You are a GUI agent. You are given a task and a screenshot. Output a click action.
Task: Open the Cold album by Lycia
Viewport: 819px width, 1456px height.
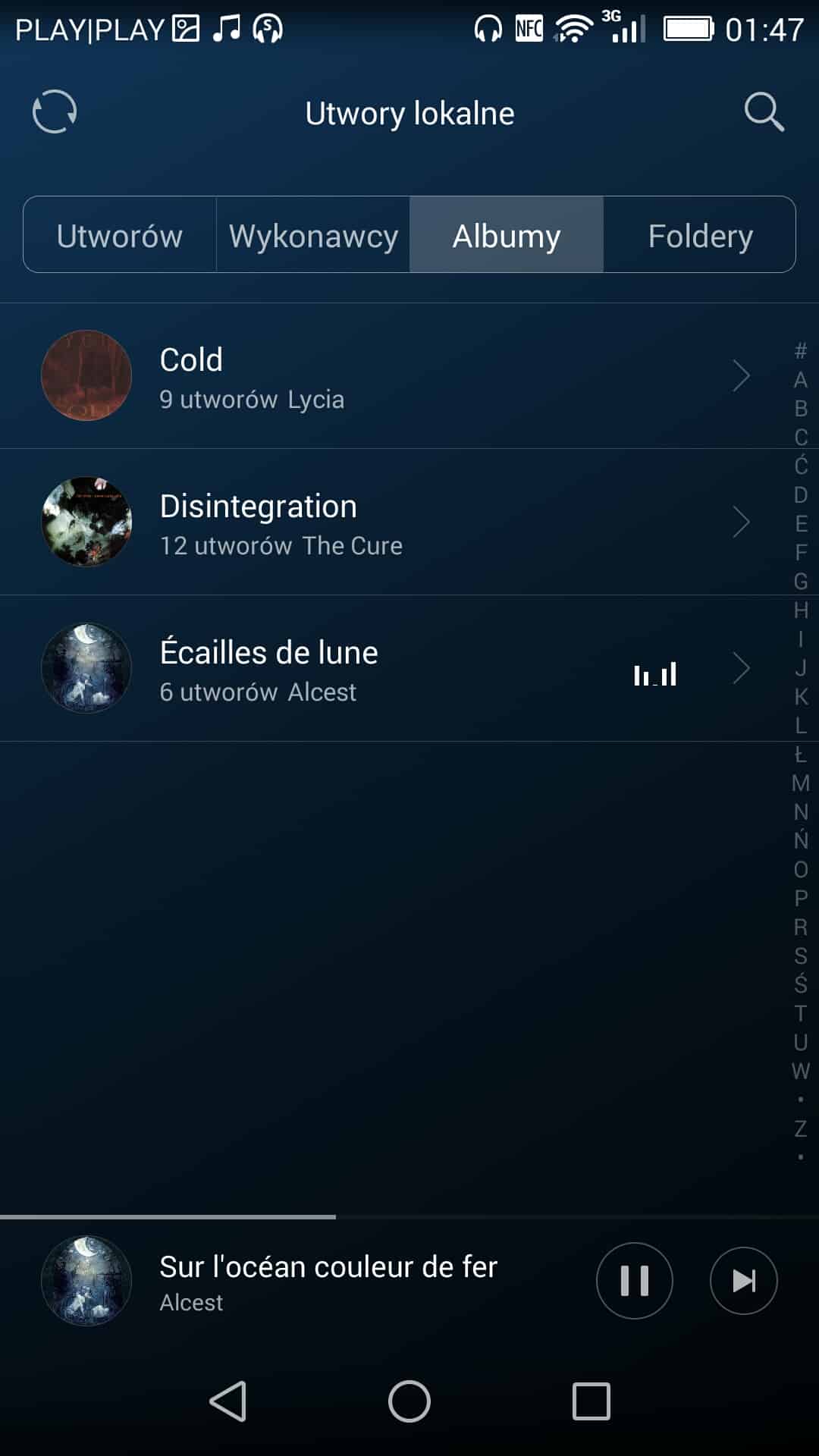(x=379, y=376)
